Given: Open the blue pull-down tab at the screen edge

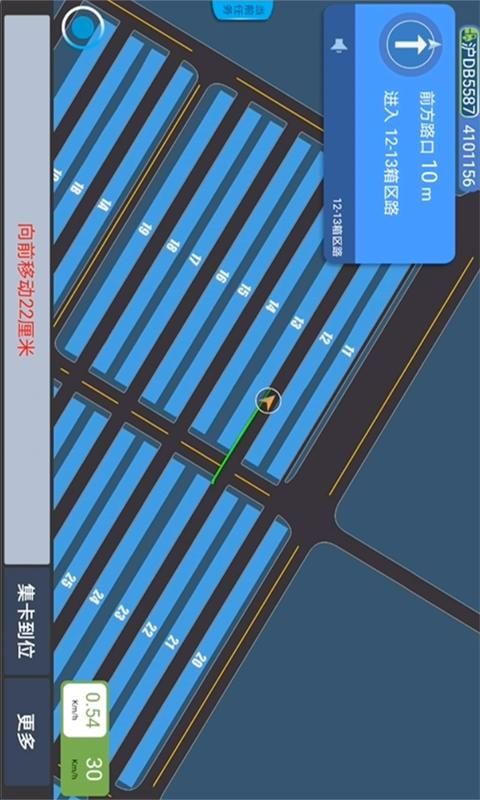Looking at the screenshot, I should coord(242,10).
